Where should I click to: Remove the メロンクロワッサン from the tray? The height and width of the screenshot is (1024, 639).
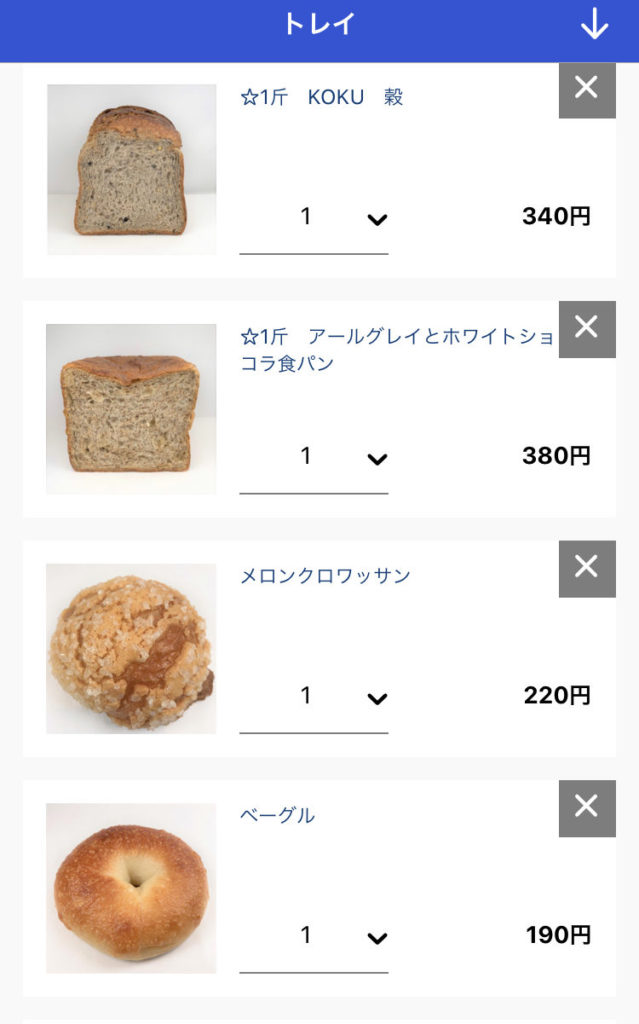tap(587, 569)
